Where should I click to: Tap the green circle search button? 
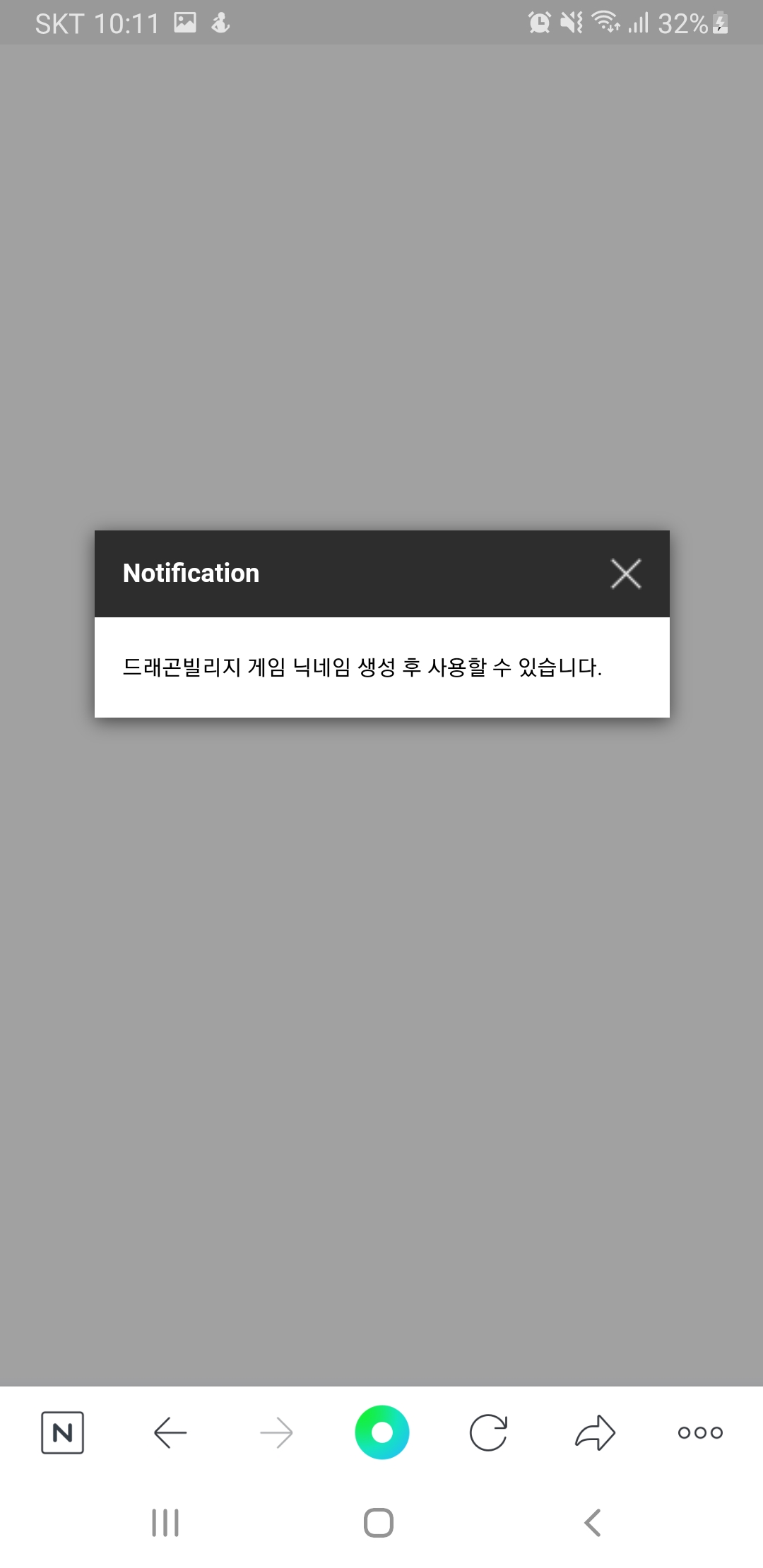[x=381, y=1432]
